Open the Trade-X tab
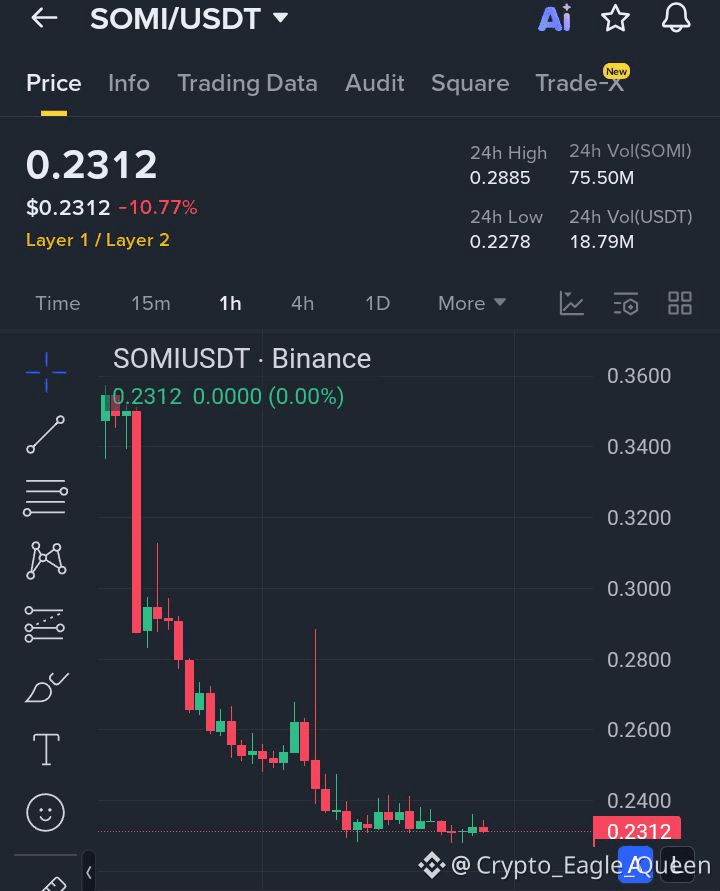Image resolution: width=720 pixels, height=891 pixels. 580,83
